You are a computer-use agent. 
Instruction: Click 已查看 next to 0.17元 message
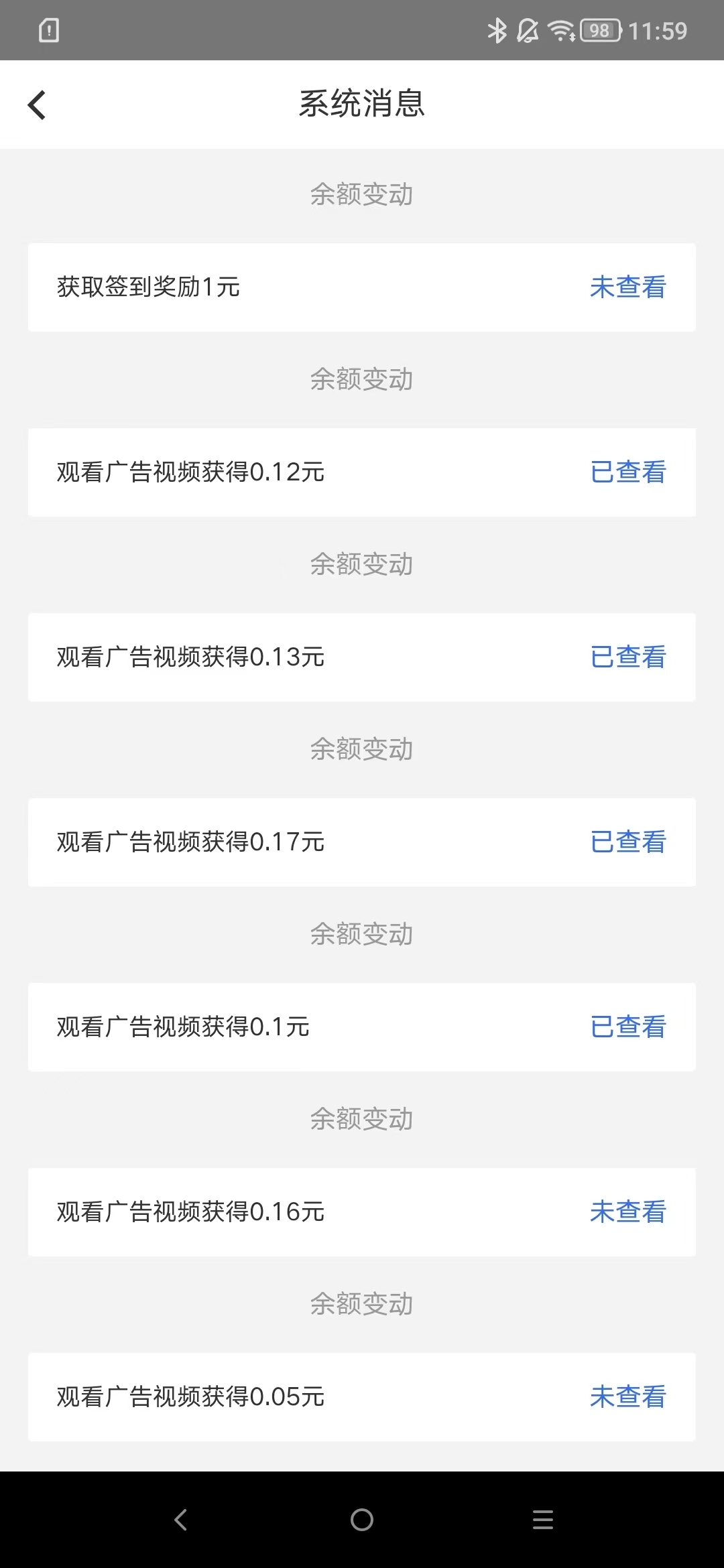627,842
